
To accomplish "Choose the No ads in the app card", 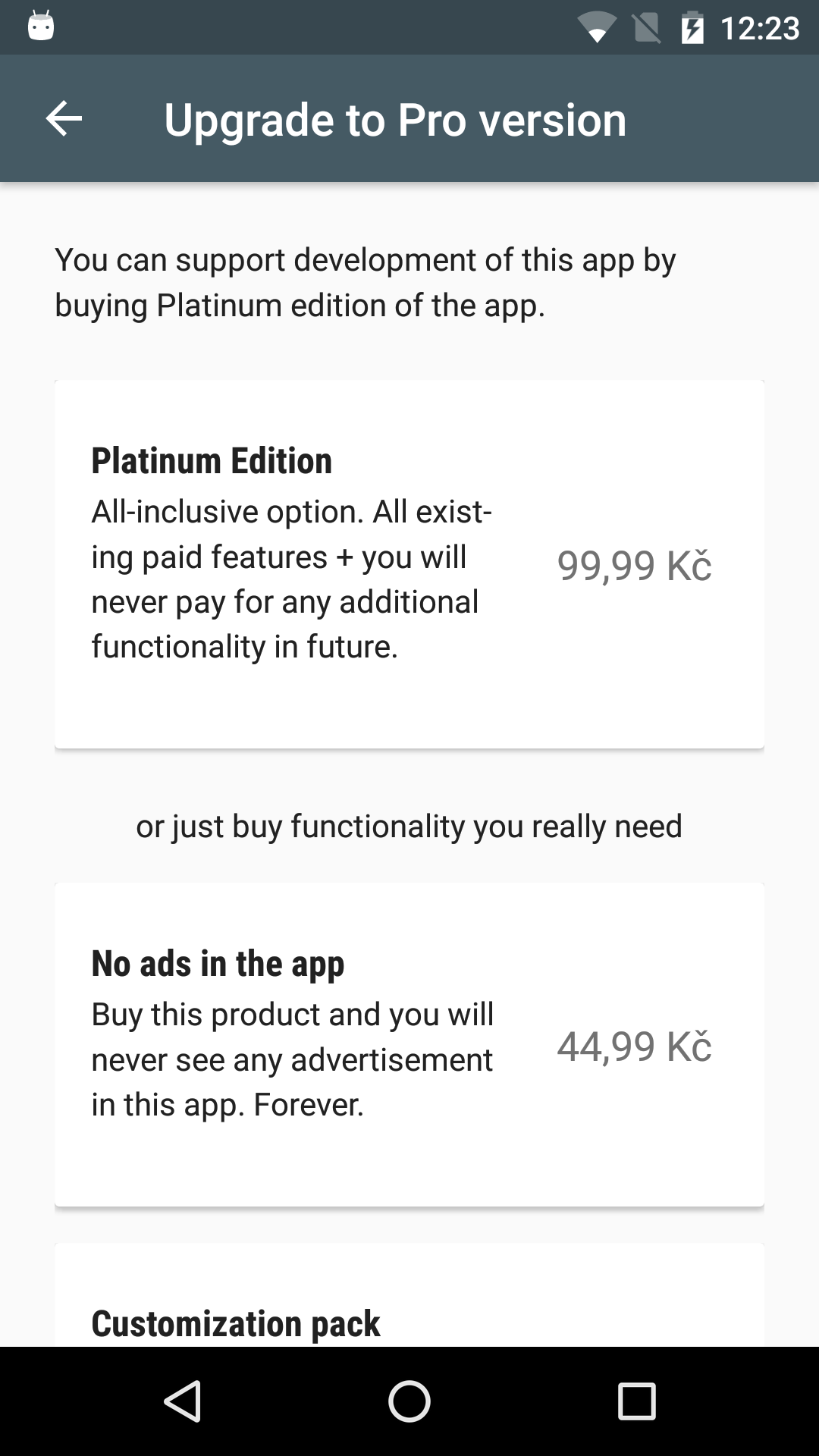I will 409,1044.
